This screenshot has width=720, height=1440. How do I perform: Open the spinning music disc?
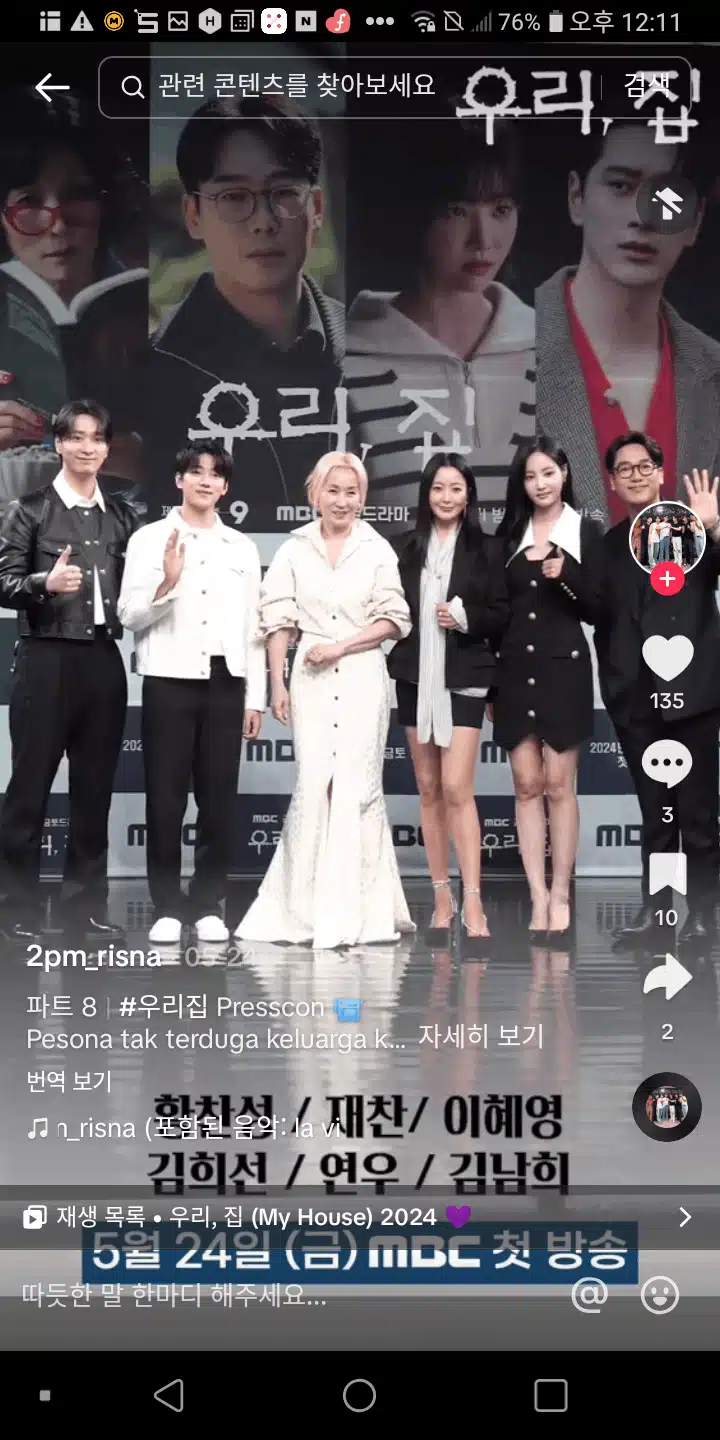point(667,1107)
